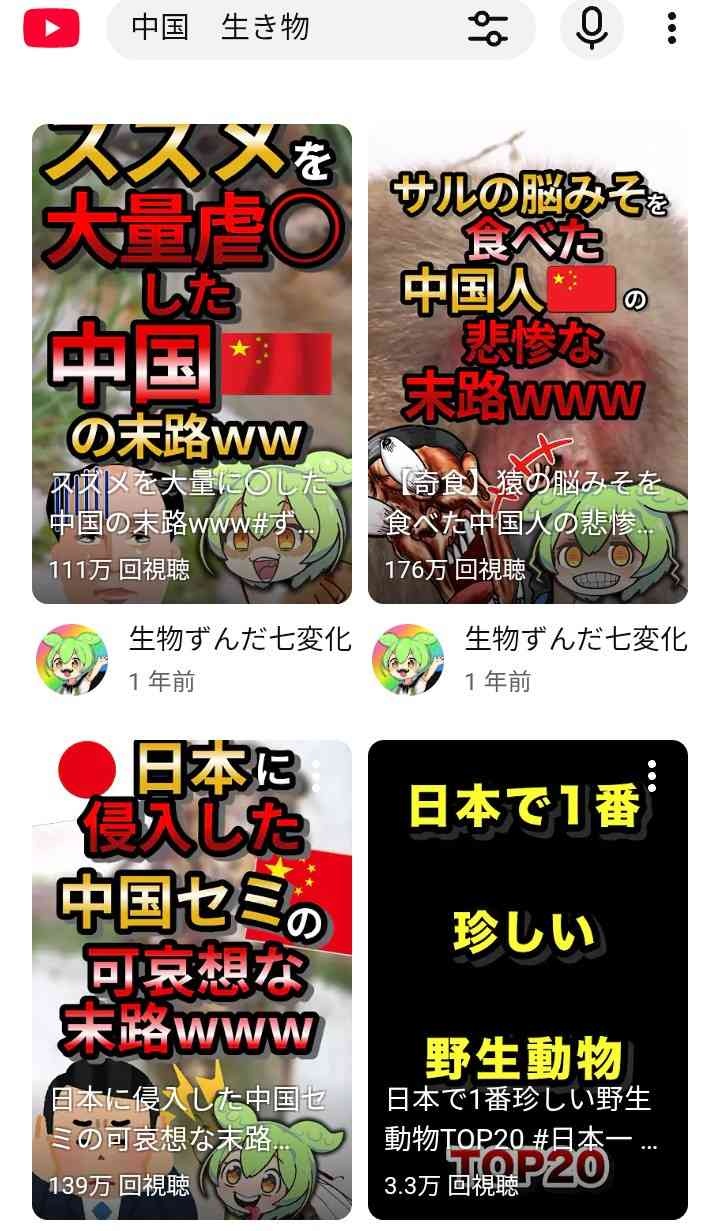The height and width of the screenshot is (1231, 720).
Task: Open search filters
Action: [x=488, y=28]
